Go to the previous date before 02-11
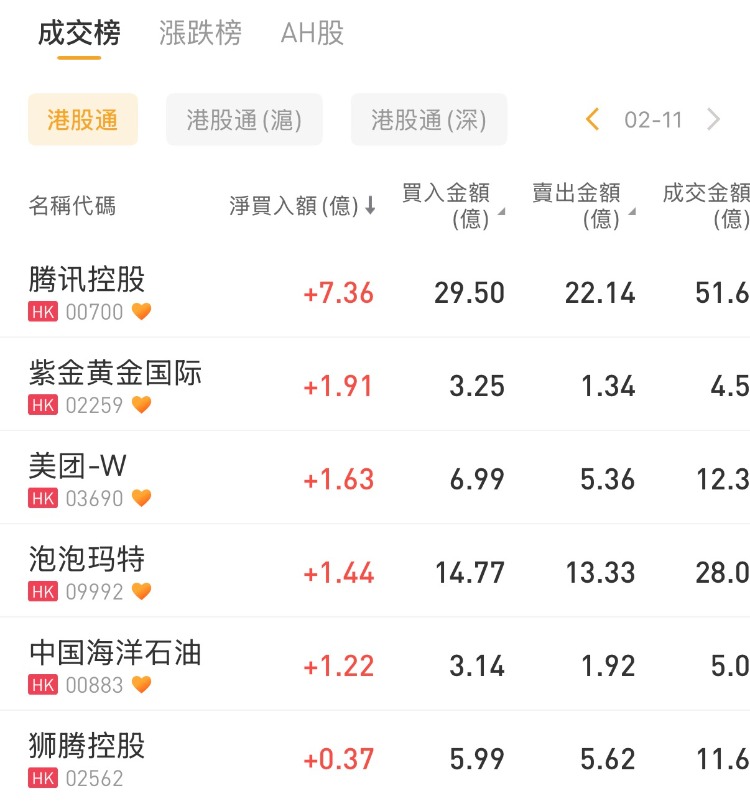 click(x=592, y=121)
